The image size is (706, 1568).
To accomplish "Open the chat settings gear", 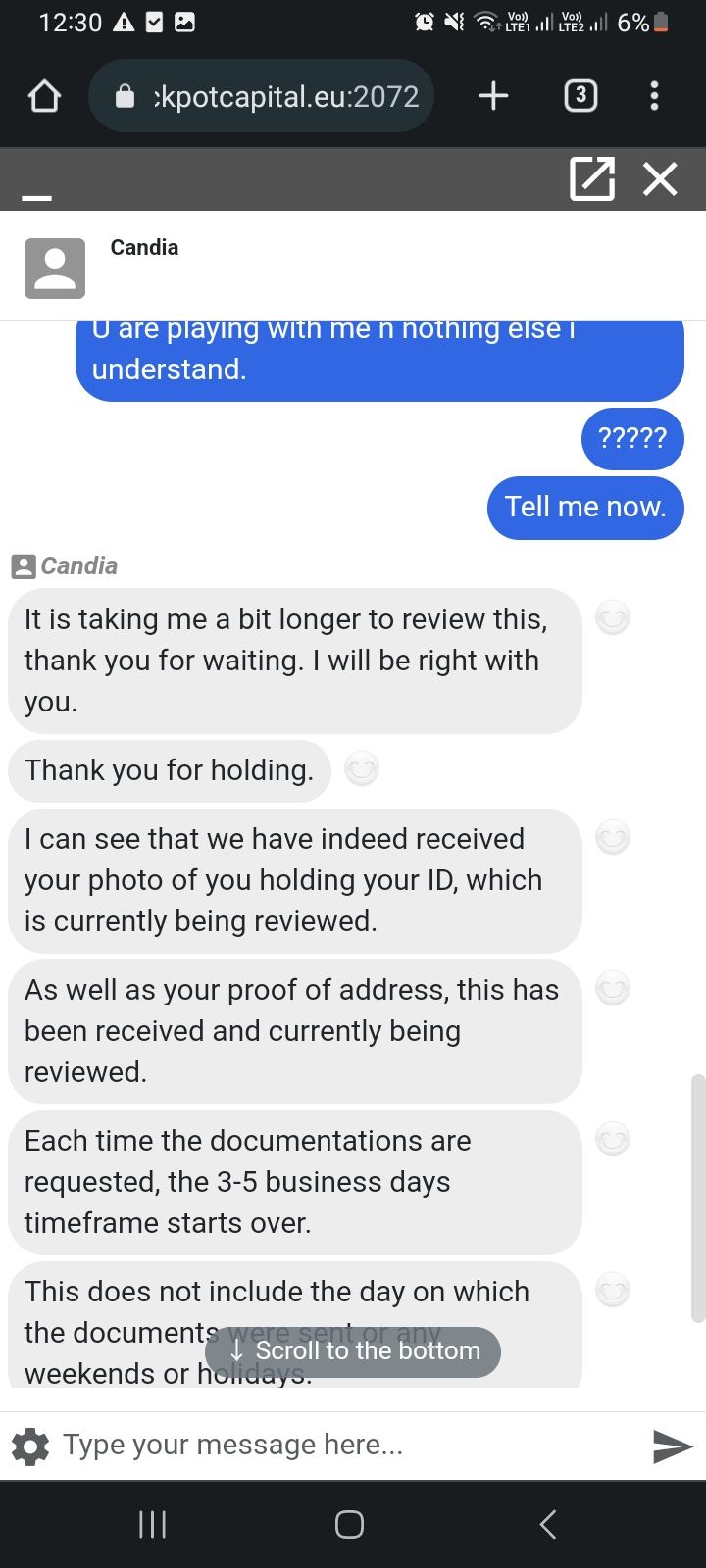I will pyautogui.click(x=30, y=1445).
